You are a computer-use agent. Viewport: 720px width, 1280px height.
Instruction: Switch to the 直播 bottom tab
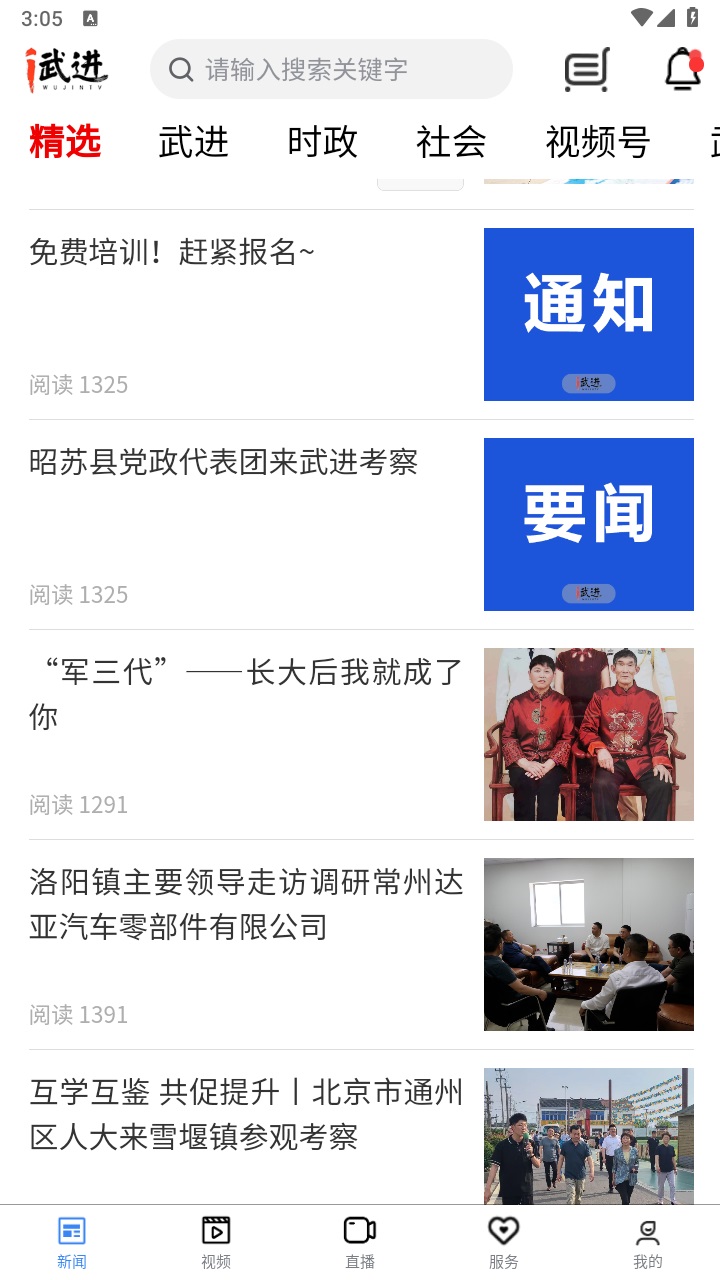360,1242
